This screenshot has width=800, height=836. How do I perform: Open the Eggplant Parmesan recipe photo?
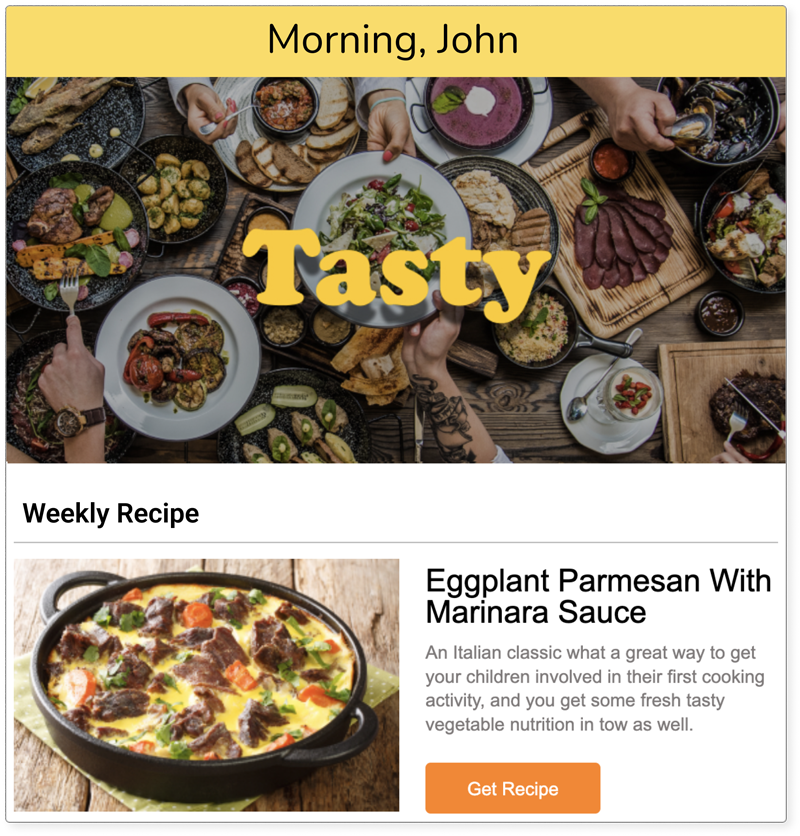[x=206, y=685]
